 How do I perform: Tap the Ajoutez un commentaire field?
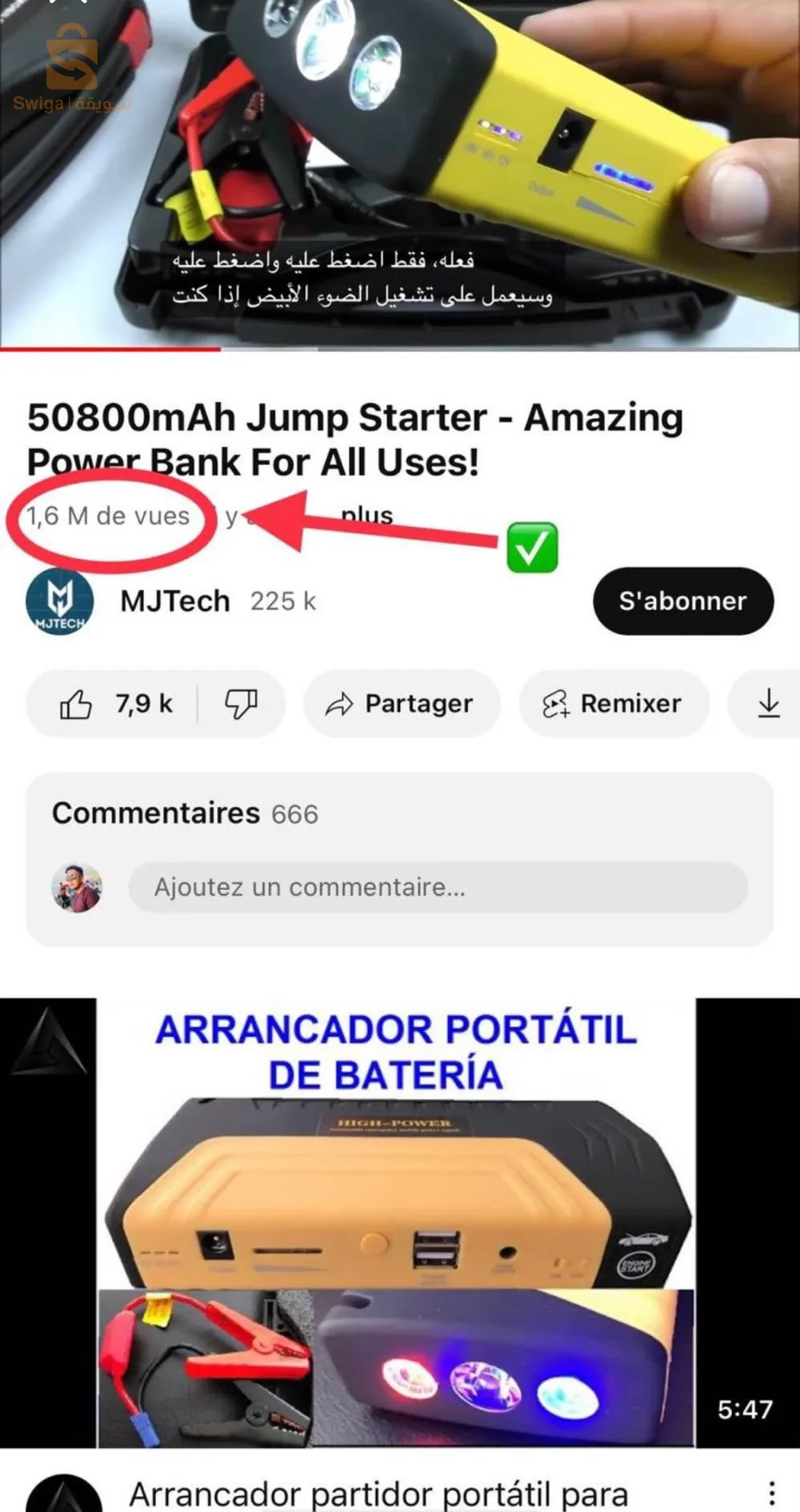point(438,887)
